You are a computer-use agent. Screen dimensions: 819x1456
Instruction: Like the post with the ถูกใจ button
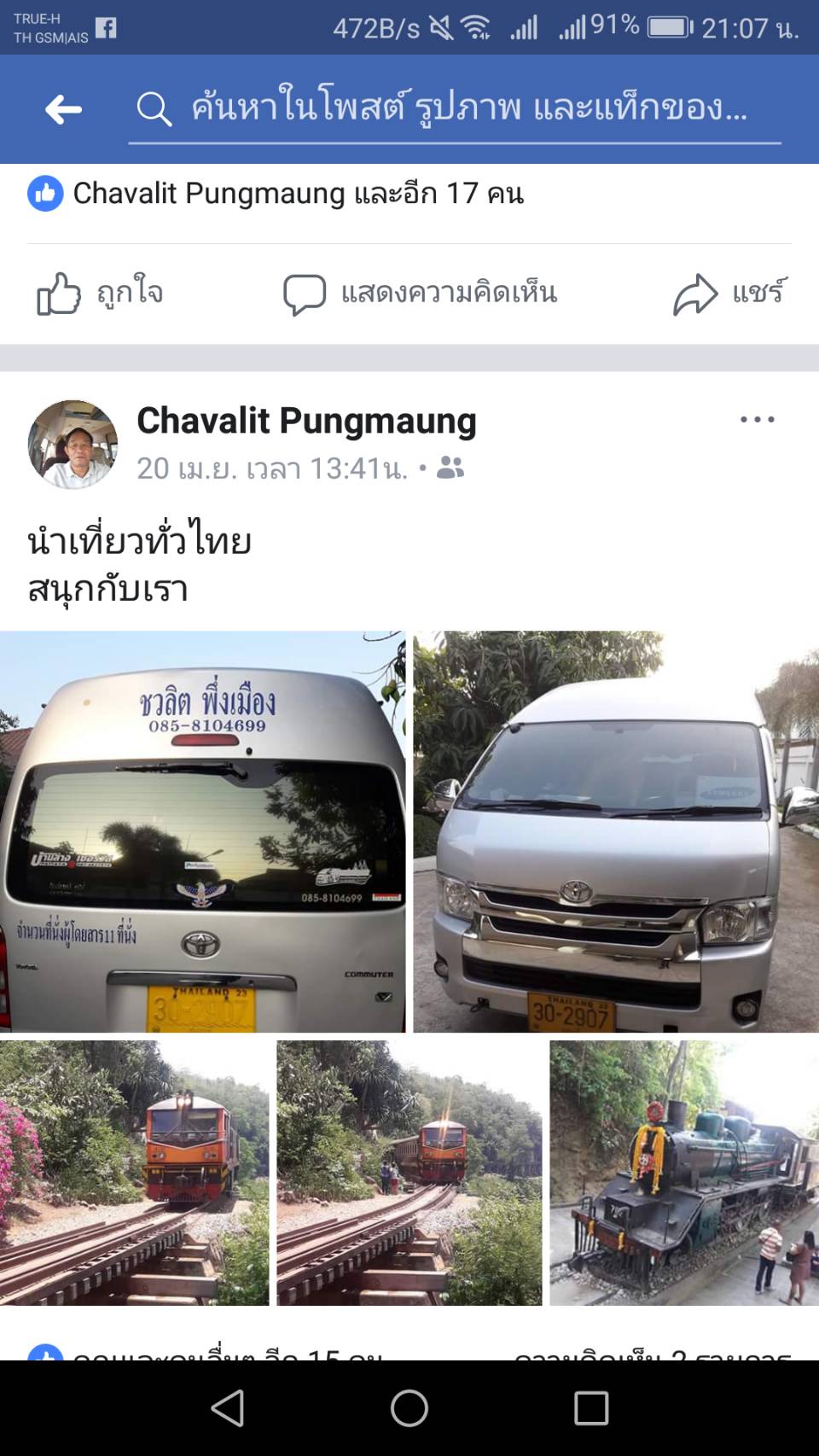tap(101, 294)
